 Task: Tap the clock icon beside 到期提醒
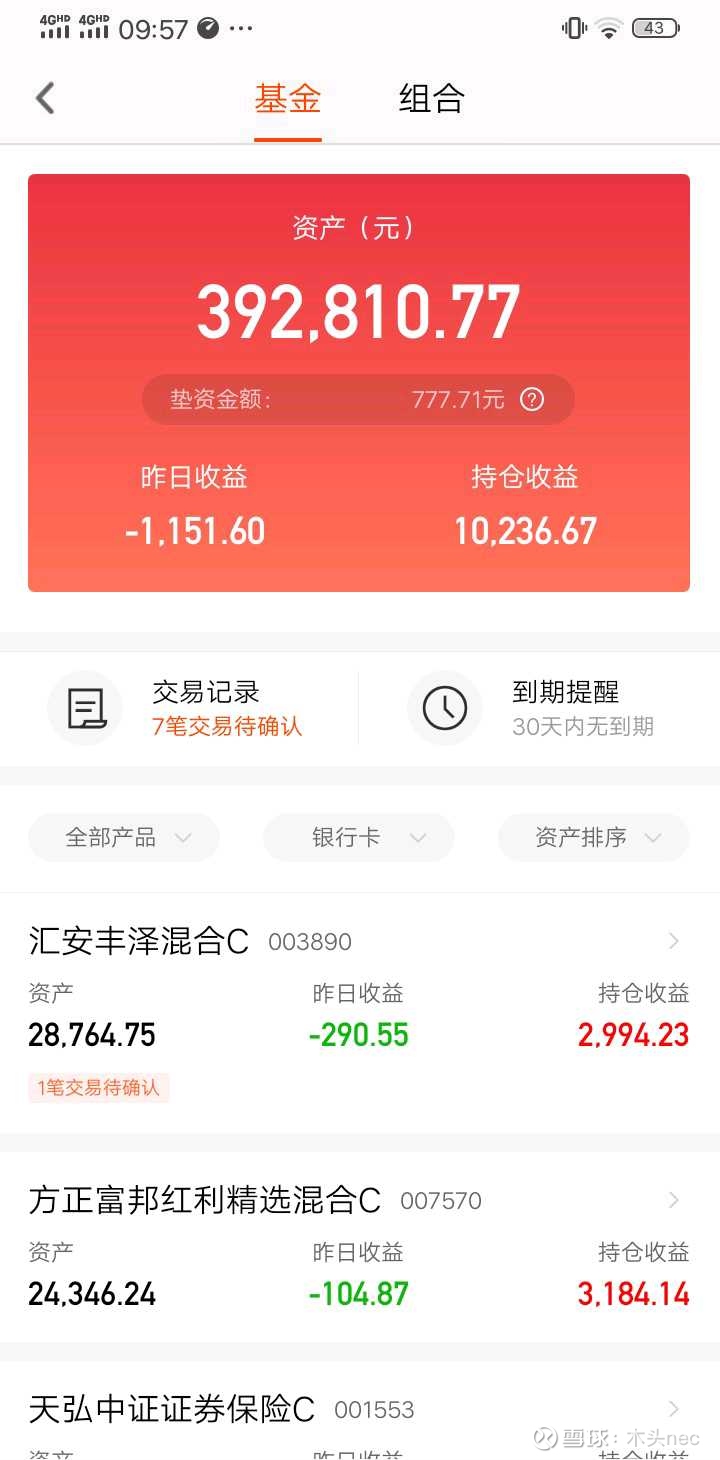pyautogui.click(x=444, y=707)
